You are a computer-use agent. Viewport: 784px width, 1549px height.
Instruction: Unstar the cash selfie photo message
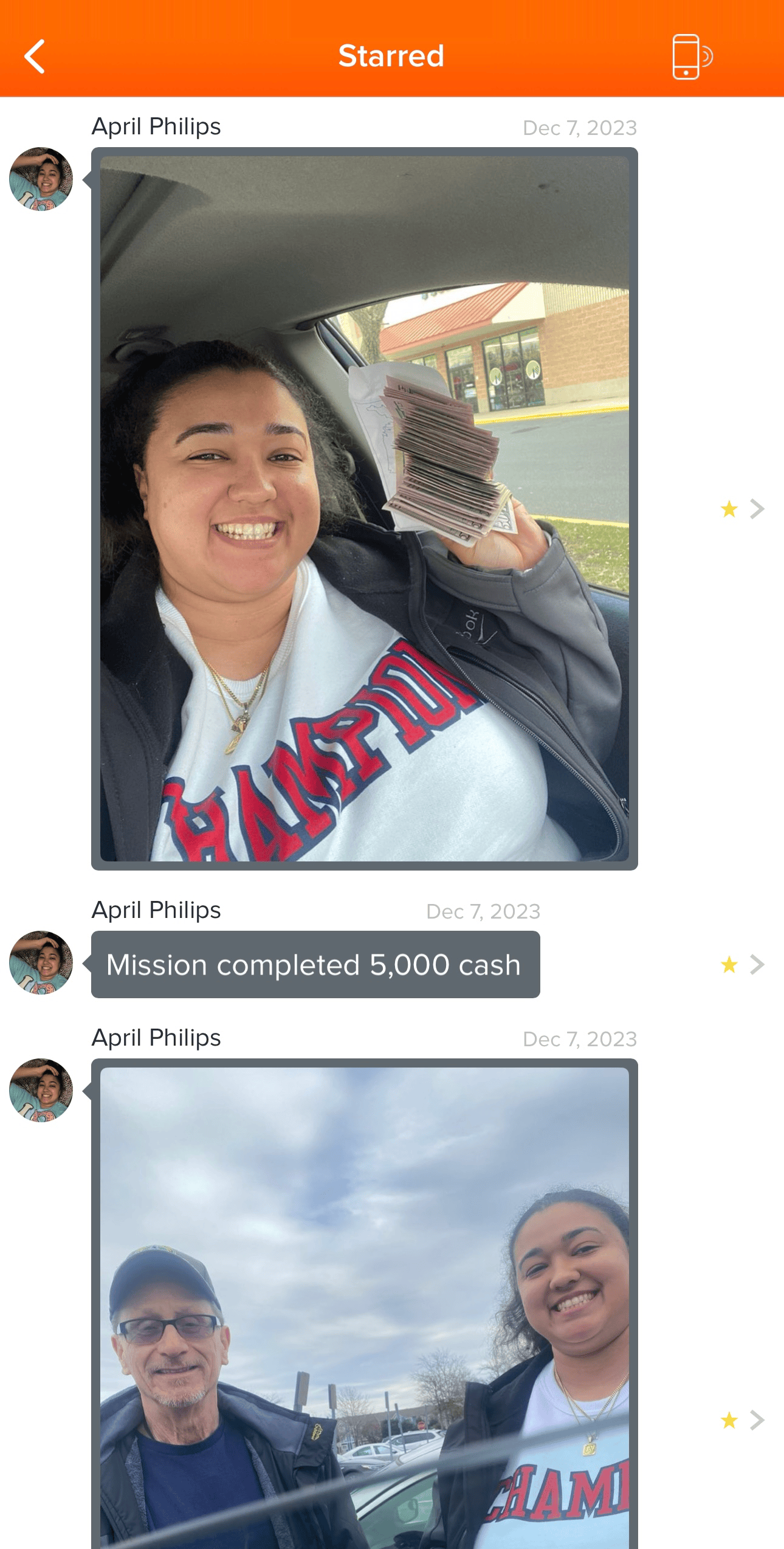tap(729, 509)
